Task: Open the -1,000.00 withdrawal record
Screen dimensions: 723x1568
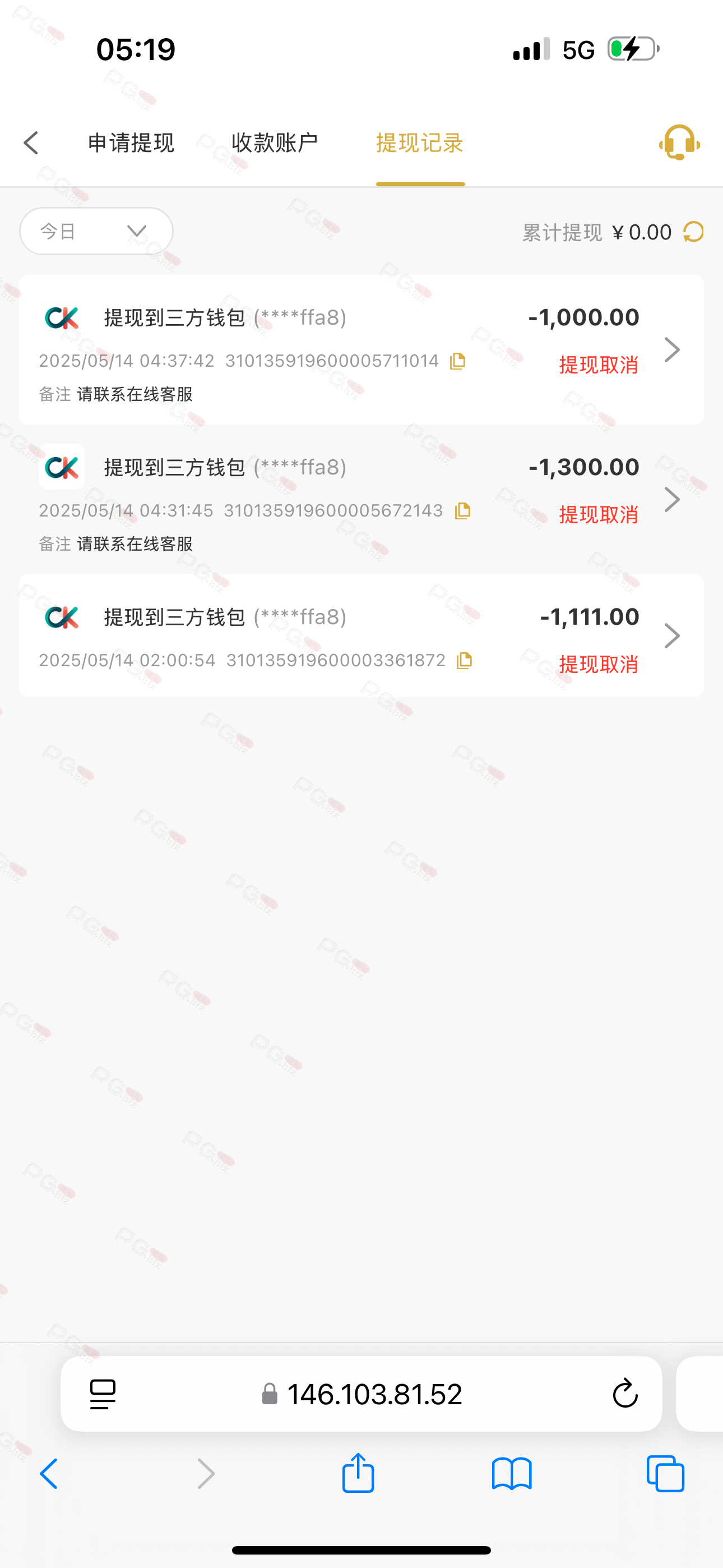Action: point(361,349)
